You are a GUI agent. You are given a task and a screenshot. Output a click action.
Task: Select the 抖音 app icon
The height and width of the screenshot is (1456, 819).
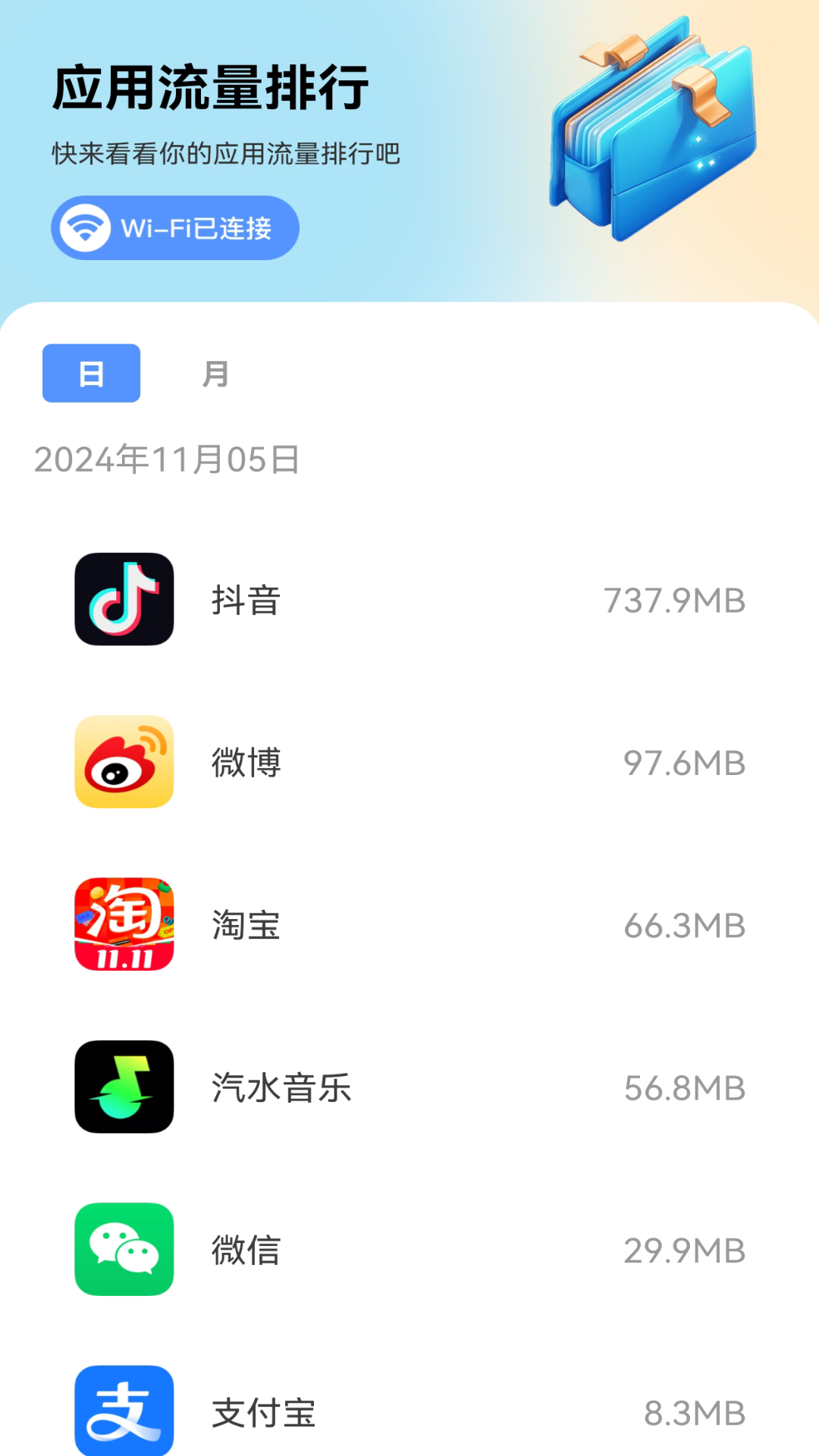(124, 599)
